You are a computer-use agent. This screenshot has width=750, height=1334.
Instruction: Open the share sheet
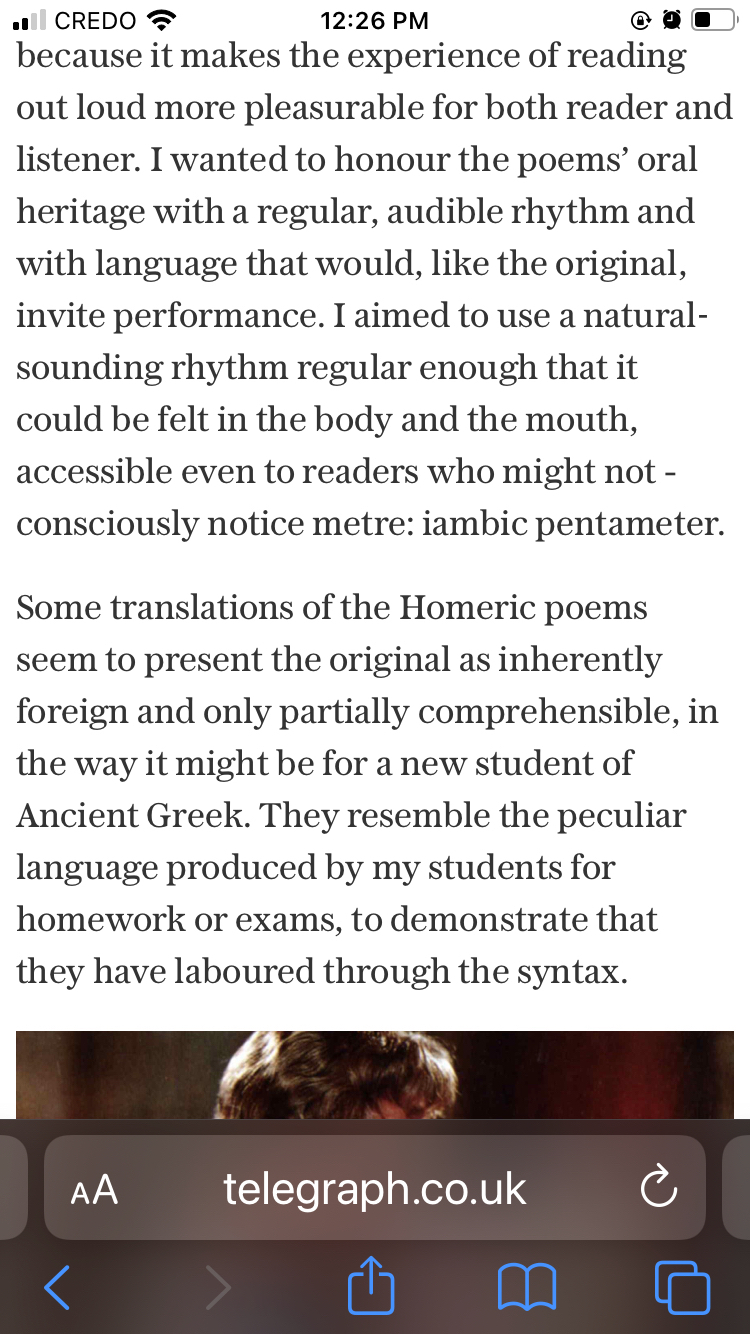[x=371, y=1286]
